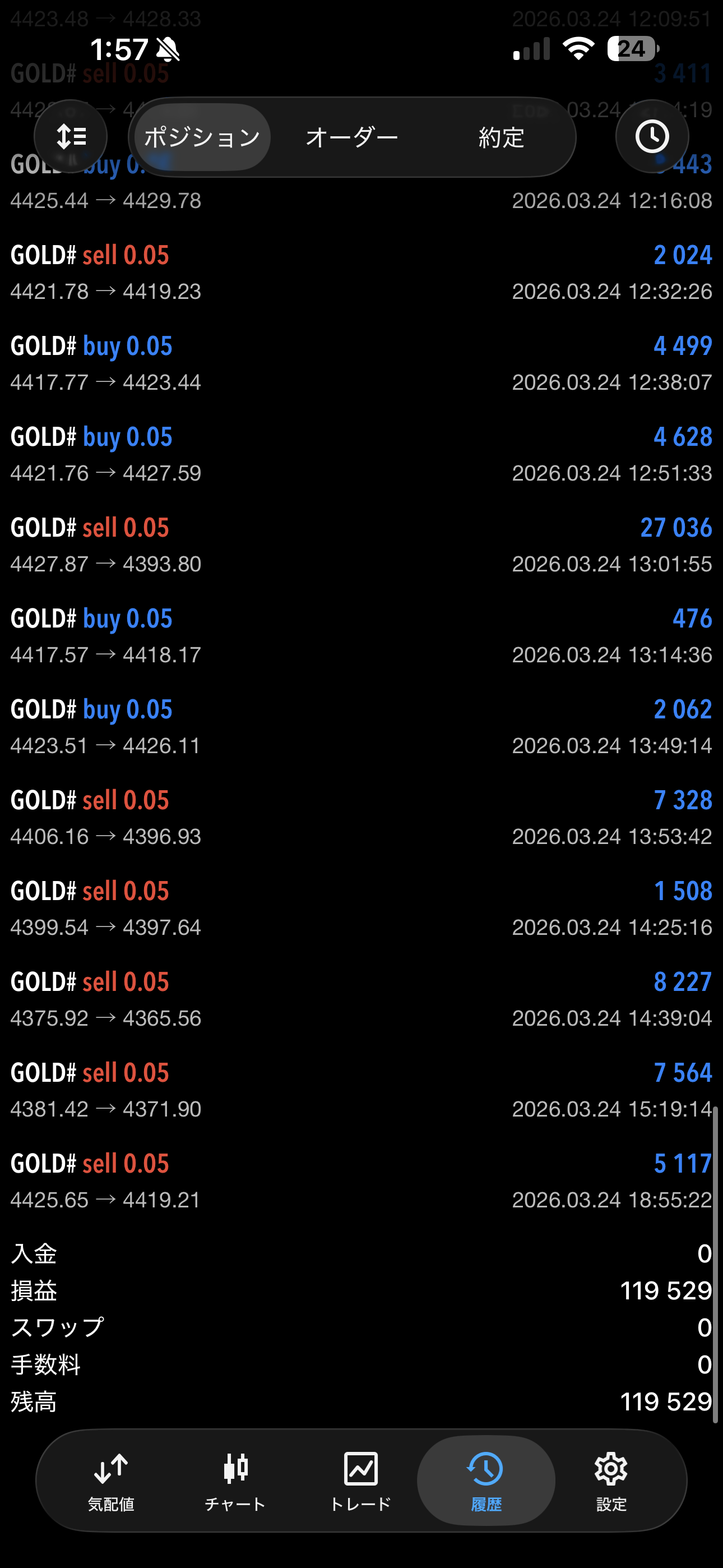The width and height of the screenshot is (723, 1568).
Task: Go to the 気配値 quotes tab
Action: coord(111,1481)
